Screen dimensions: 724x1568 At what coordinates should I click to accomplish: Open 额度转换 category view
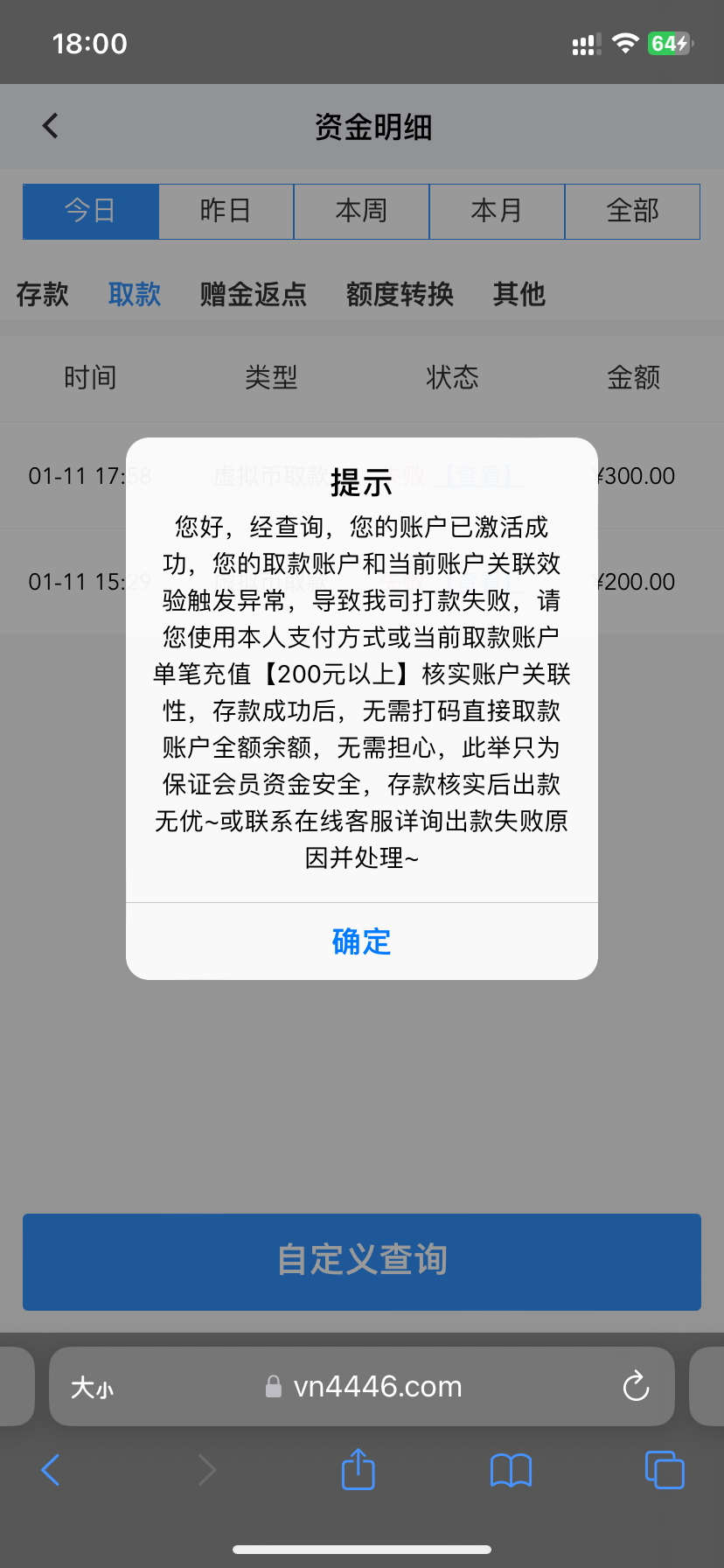point(399,295)
